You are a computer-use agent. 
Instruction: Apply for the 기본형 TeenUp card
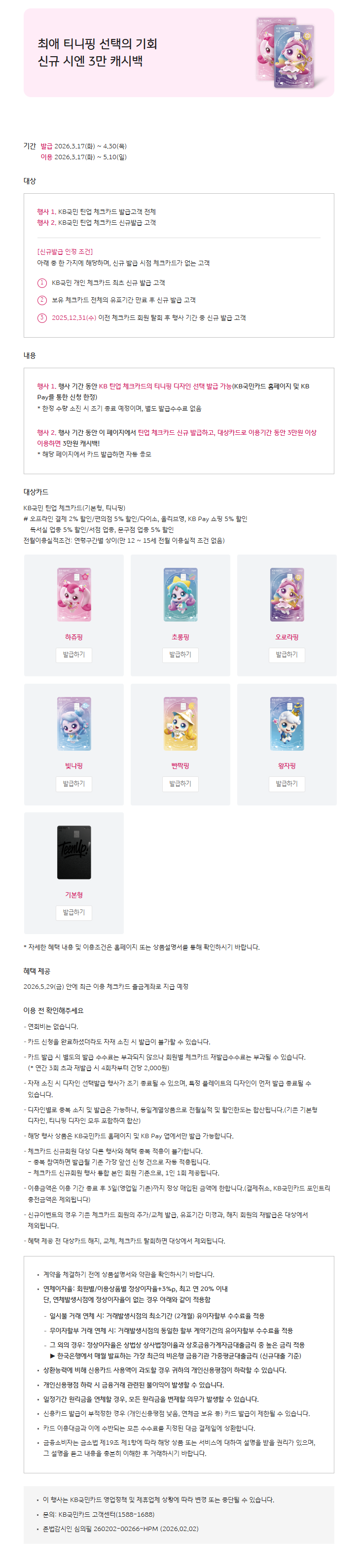tap(73, 912)
